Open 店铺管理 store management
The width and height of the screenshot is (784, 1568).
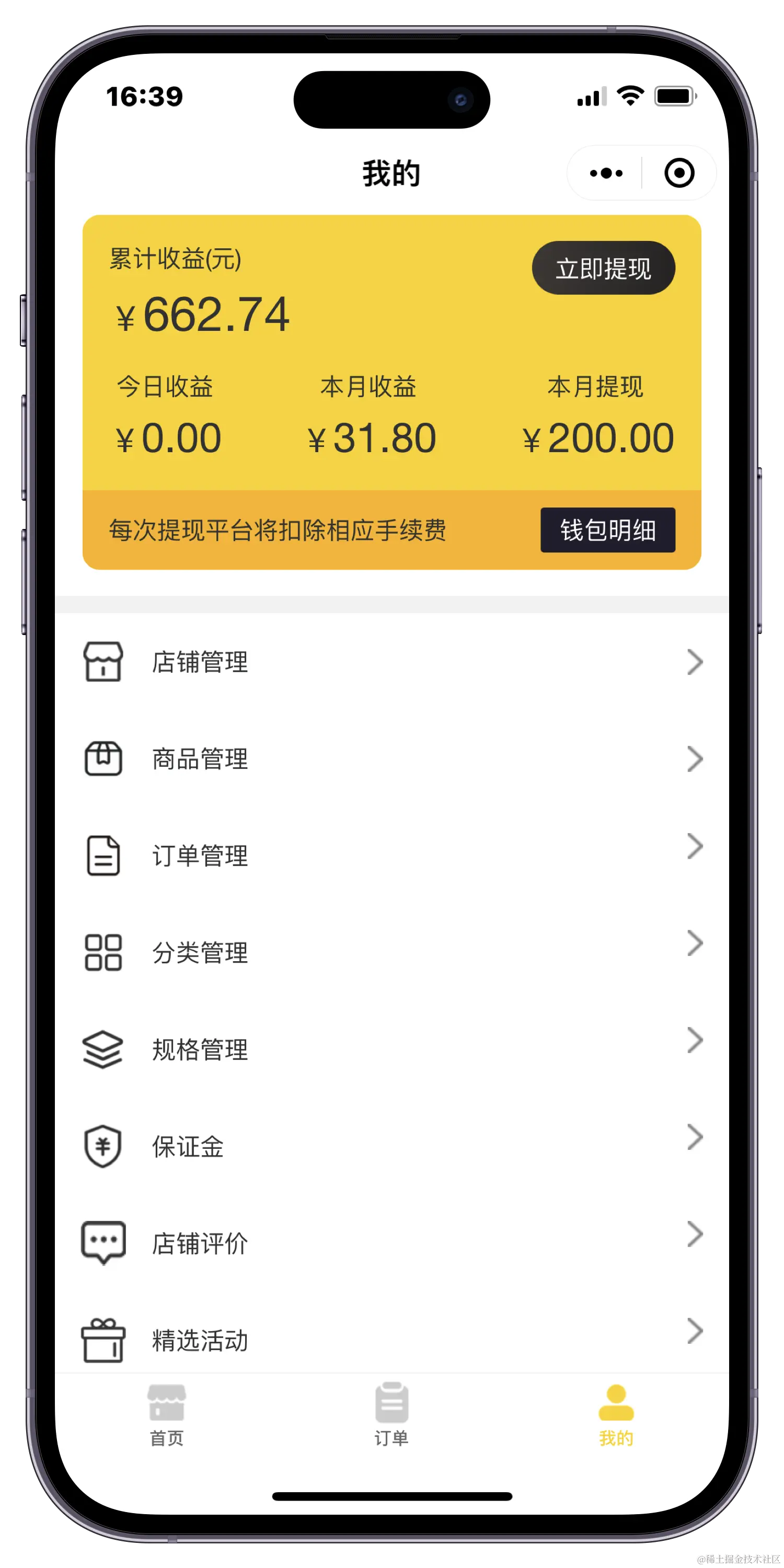tap(391, 662)
